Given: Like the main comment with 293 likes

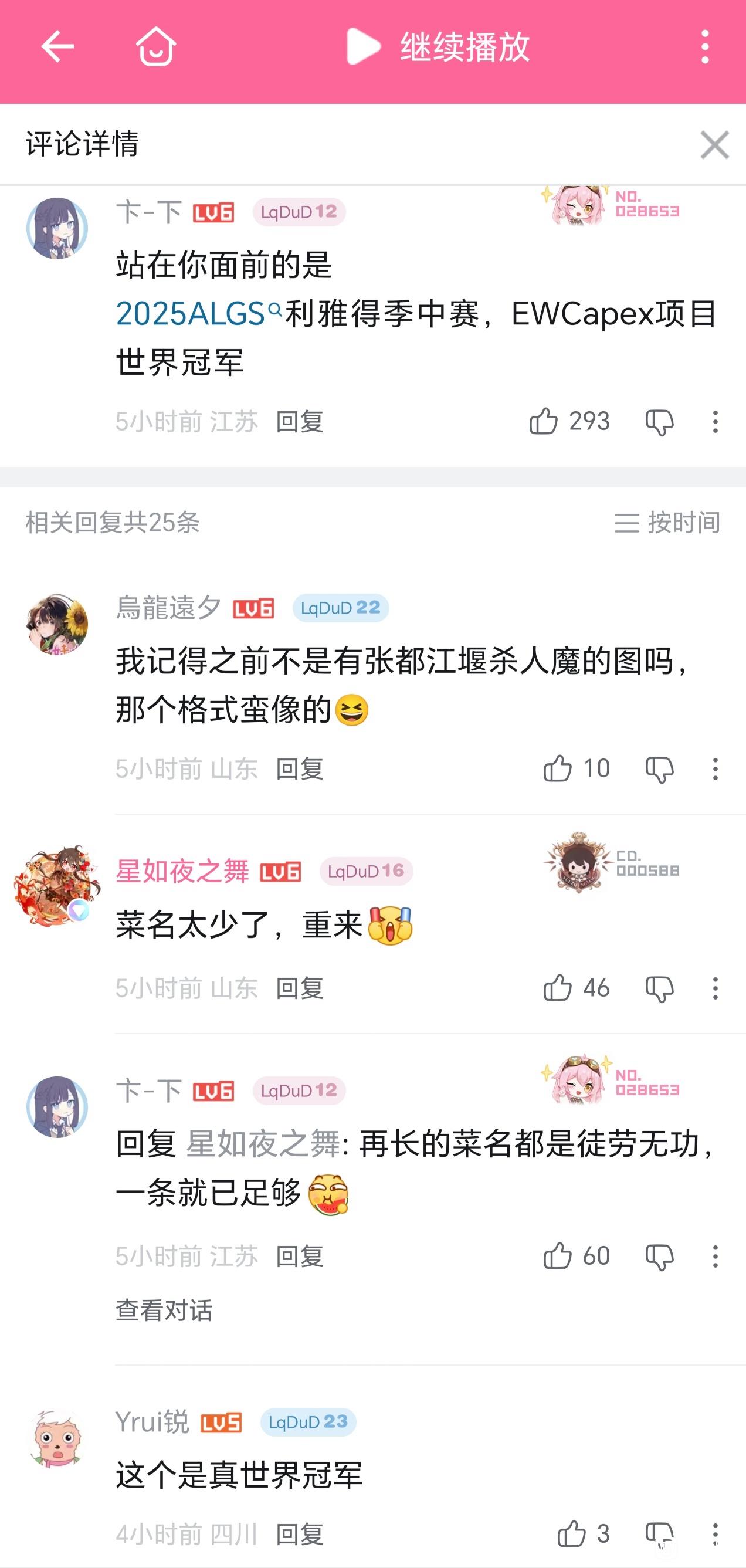Looking at the screenshot, I should [x=544, y=421].
